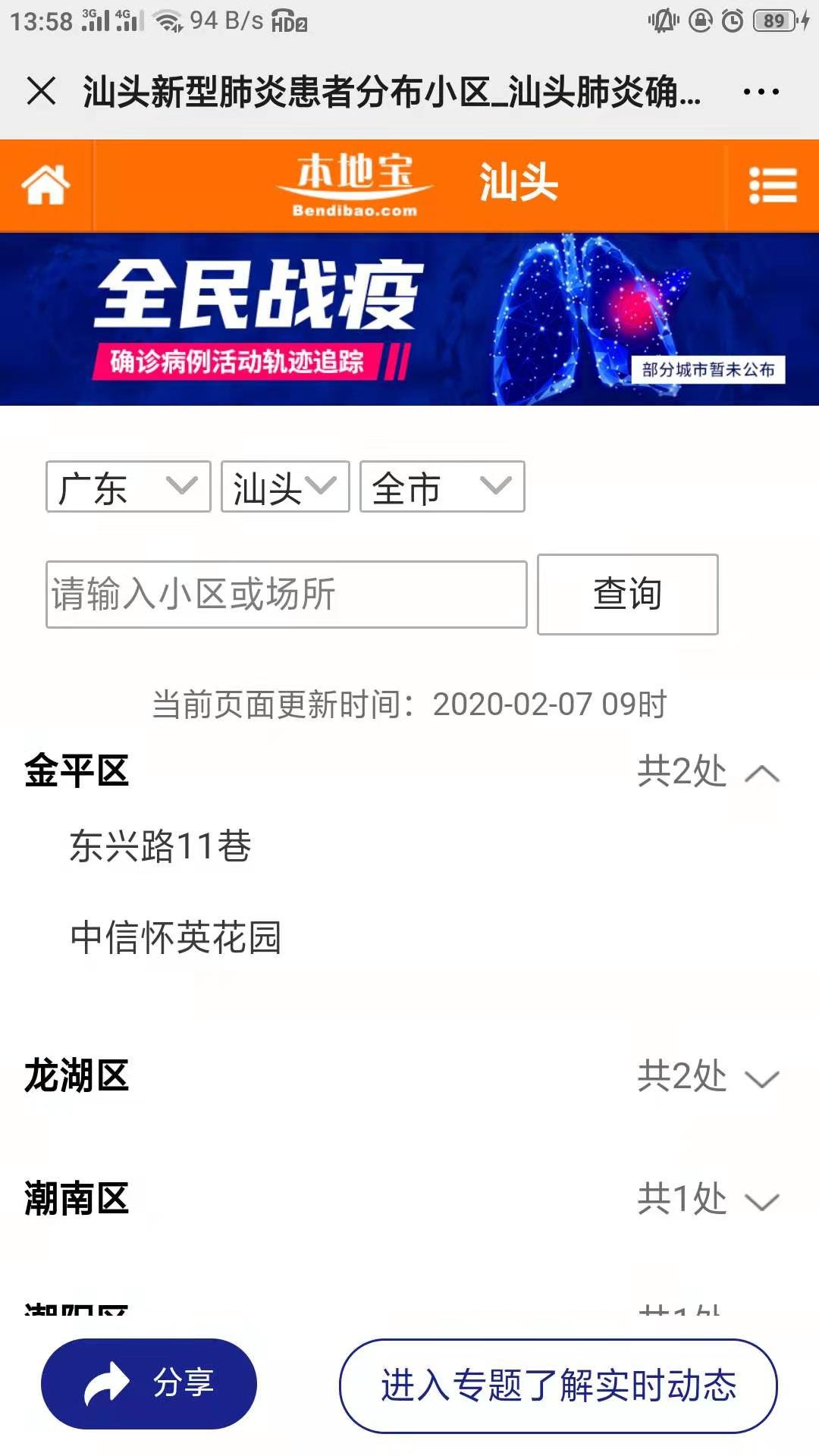This screenshot has width=819, height=1456.
Task: Expand the 潮南区 section
Action: click(762, 1200)
